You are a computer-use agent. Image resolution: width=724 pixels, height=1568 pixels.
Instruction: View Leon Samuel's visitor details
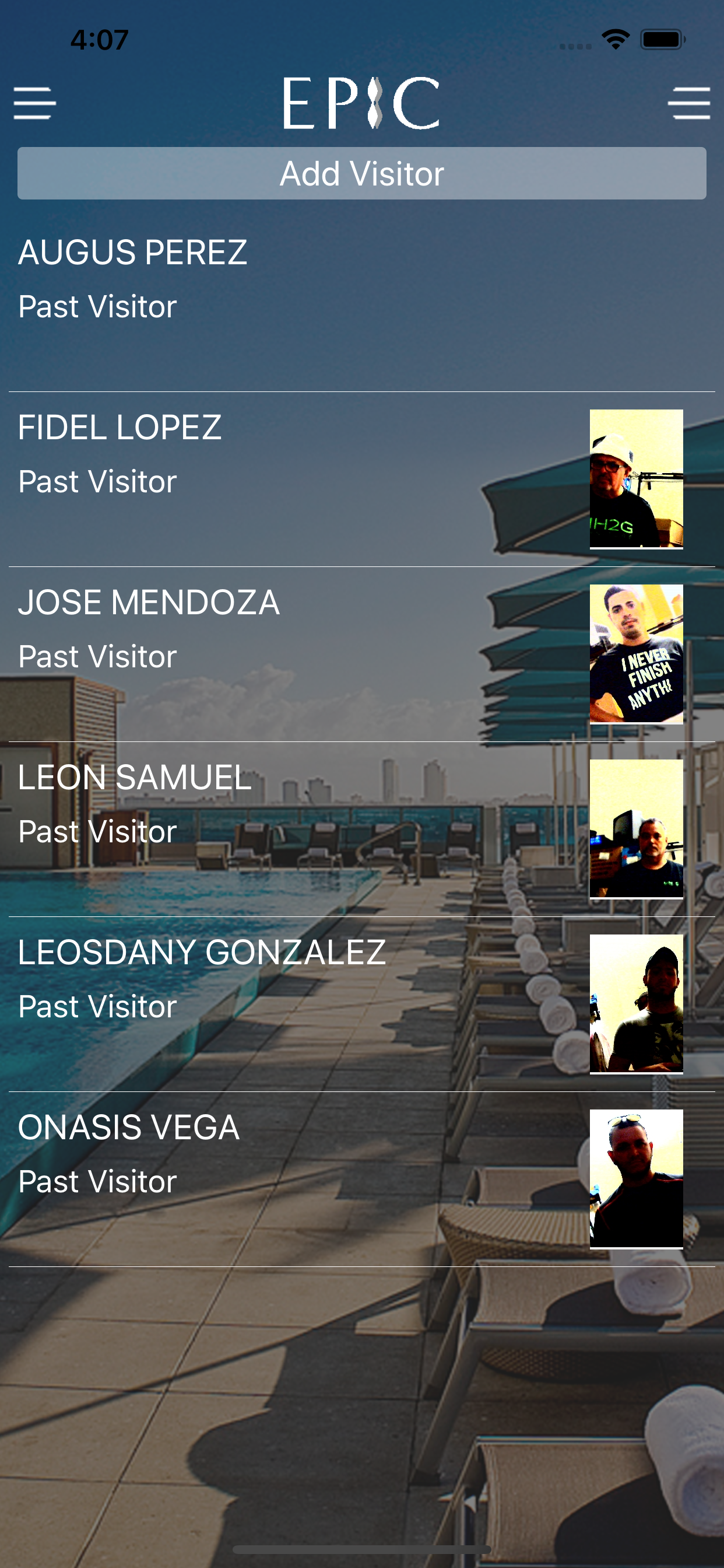coord(362,829)
